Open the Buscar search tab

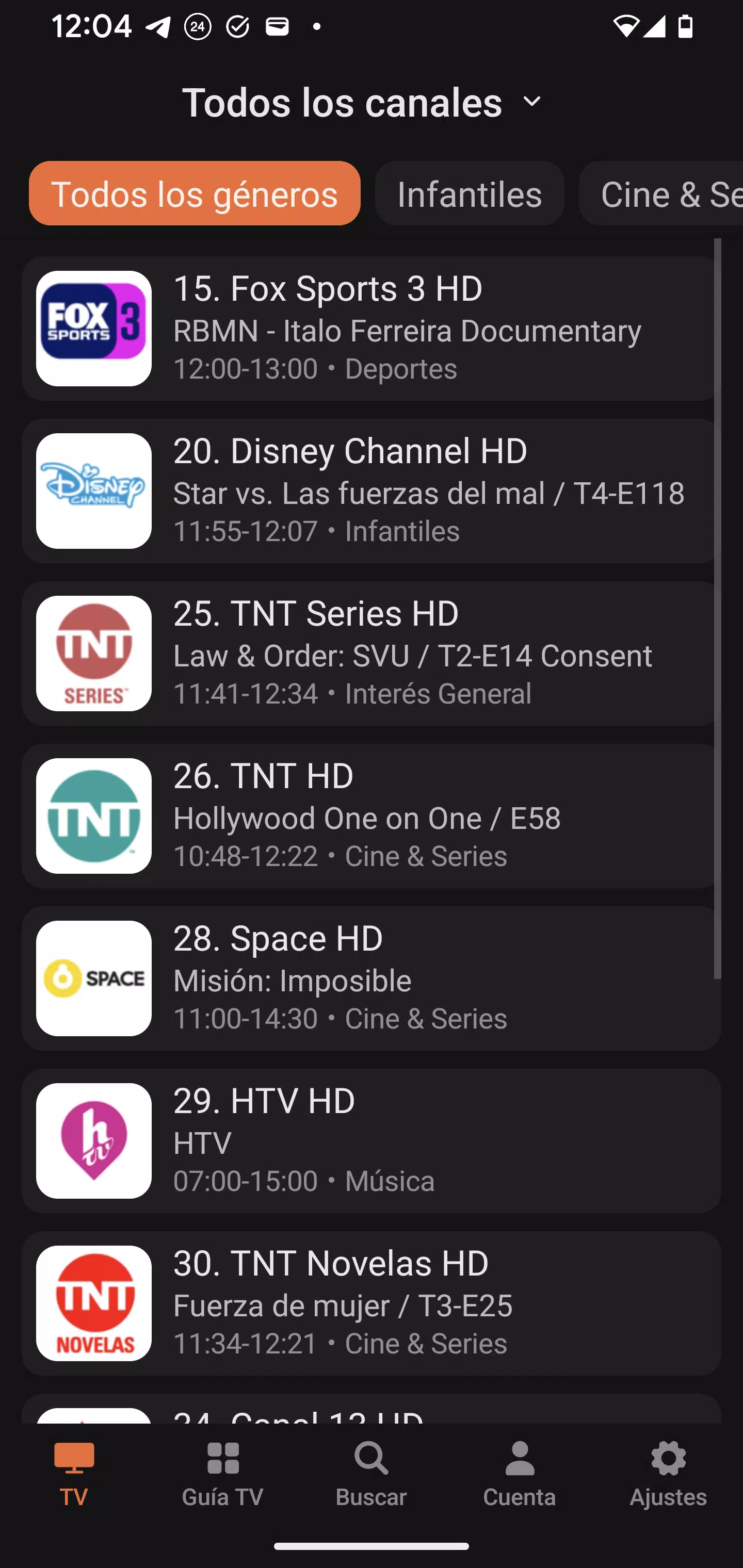coord(371,1473)
